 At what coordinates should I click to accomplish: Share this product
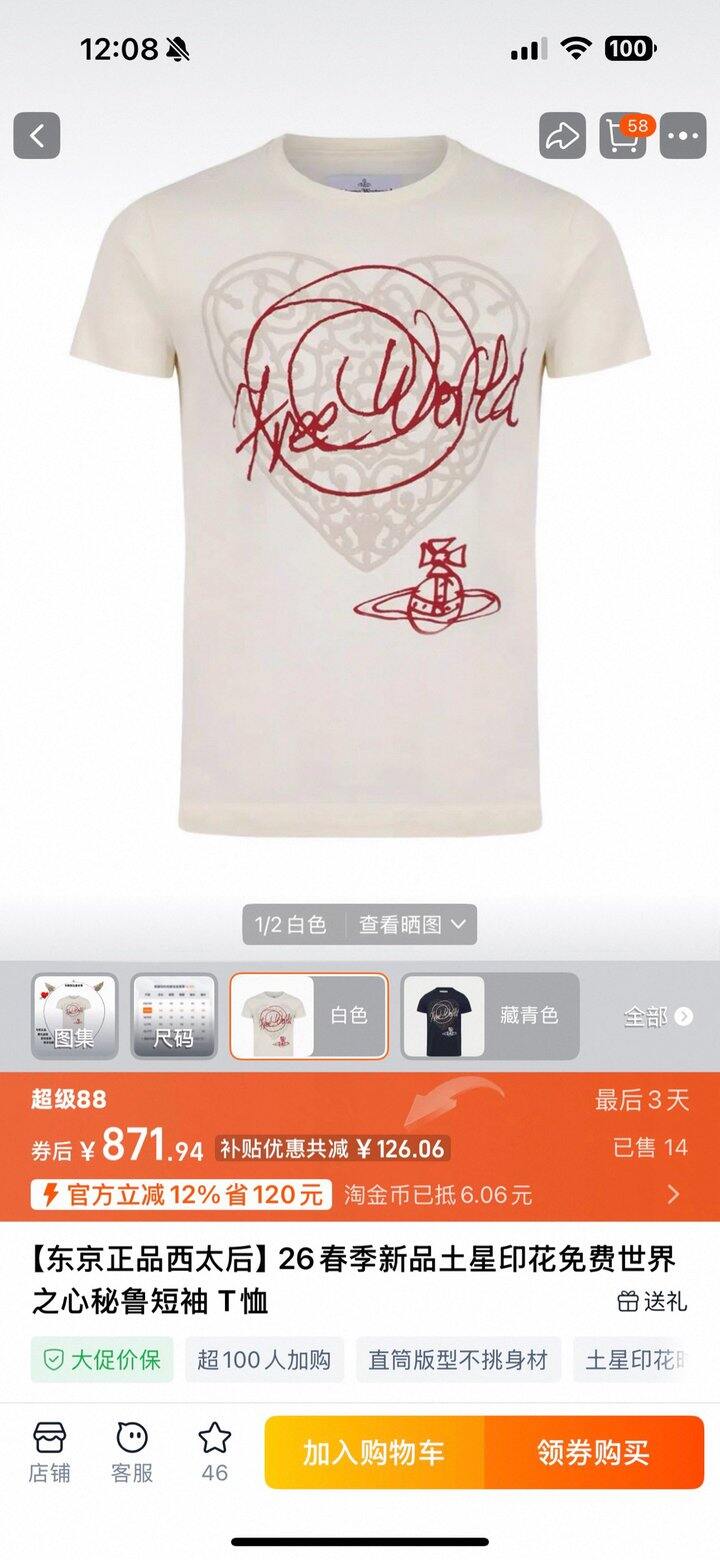coord(562,136)
